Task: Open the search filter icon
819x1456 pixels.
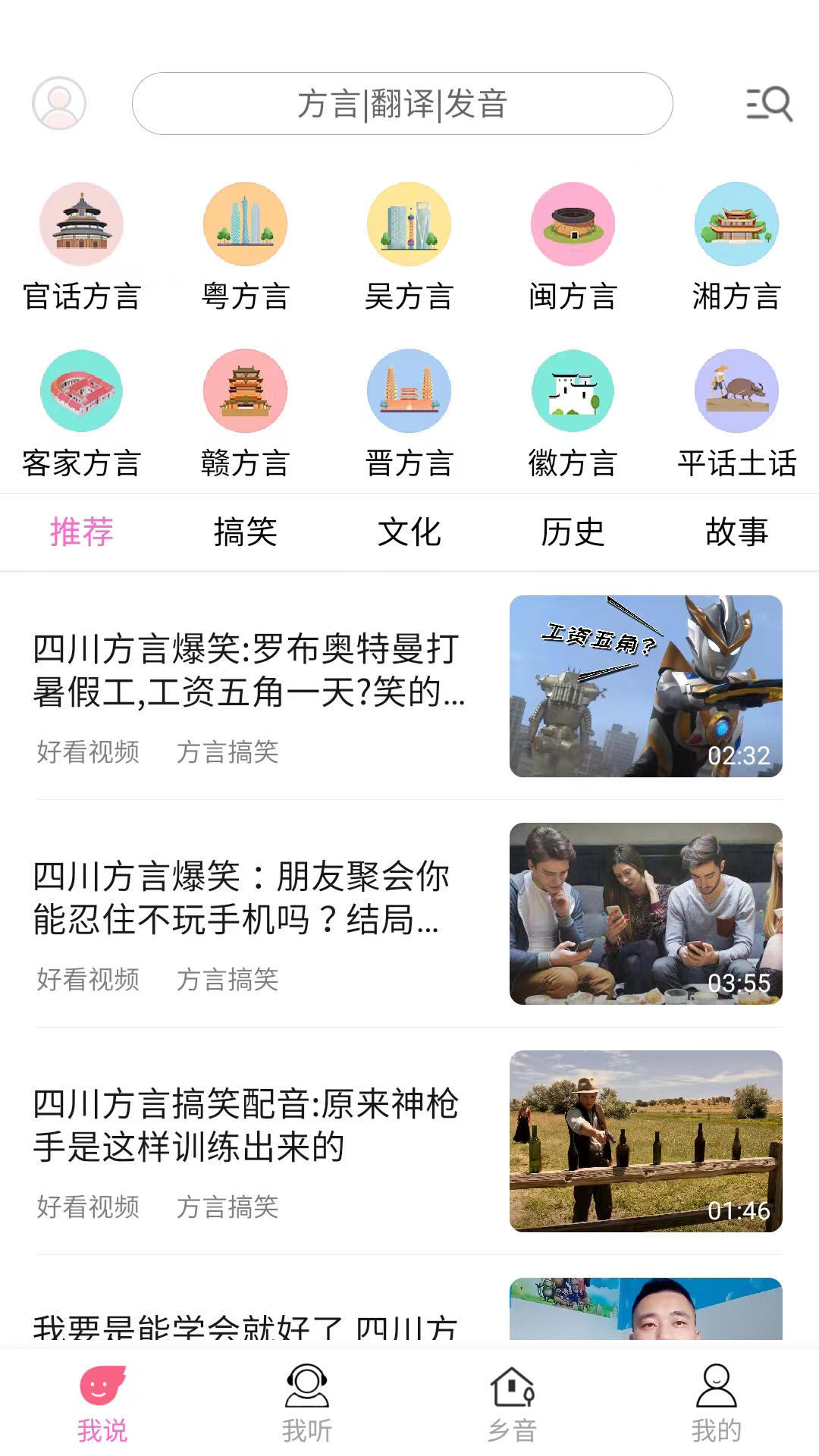Action: (768, 104)
